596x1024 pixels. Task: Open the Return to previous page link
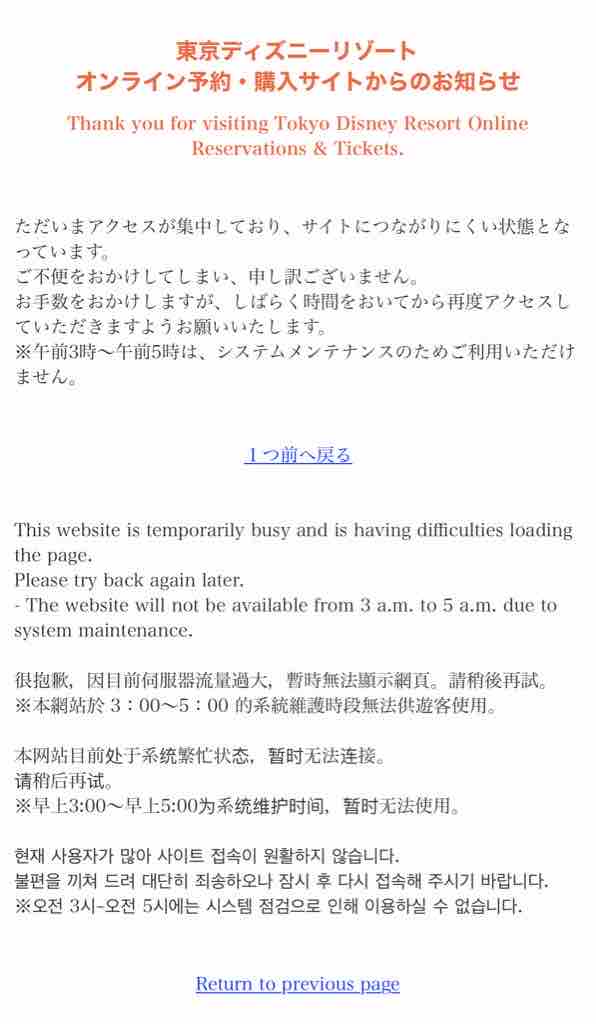pos(298,984)
